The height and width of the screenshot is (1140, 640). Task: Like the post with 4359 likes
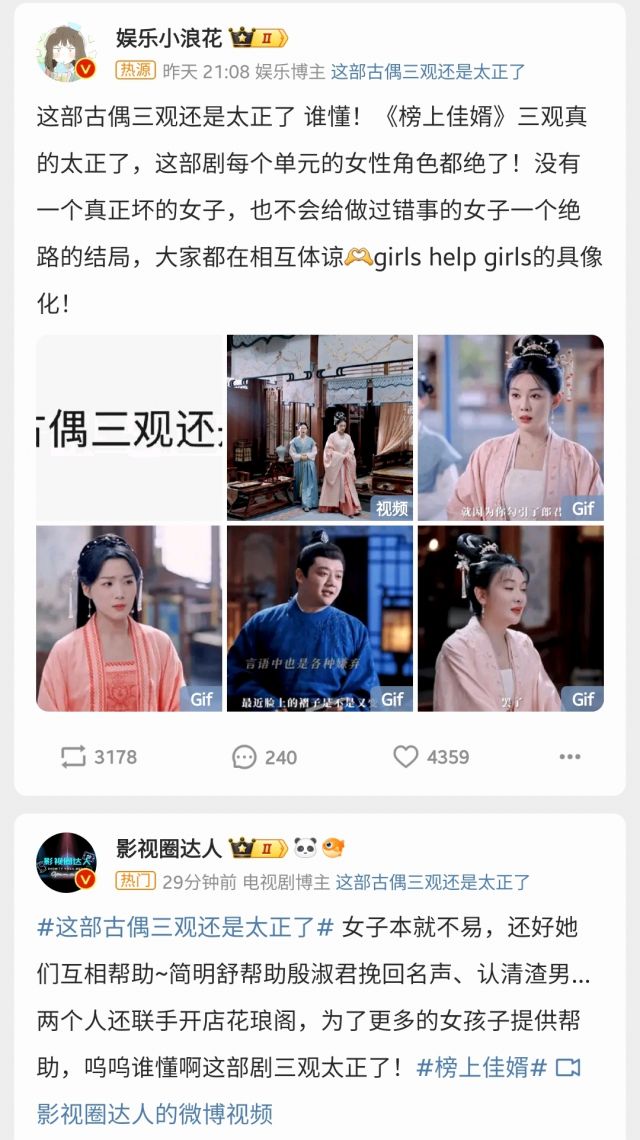coord(431,757)
